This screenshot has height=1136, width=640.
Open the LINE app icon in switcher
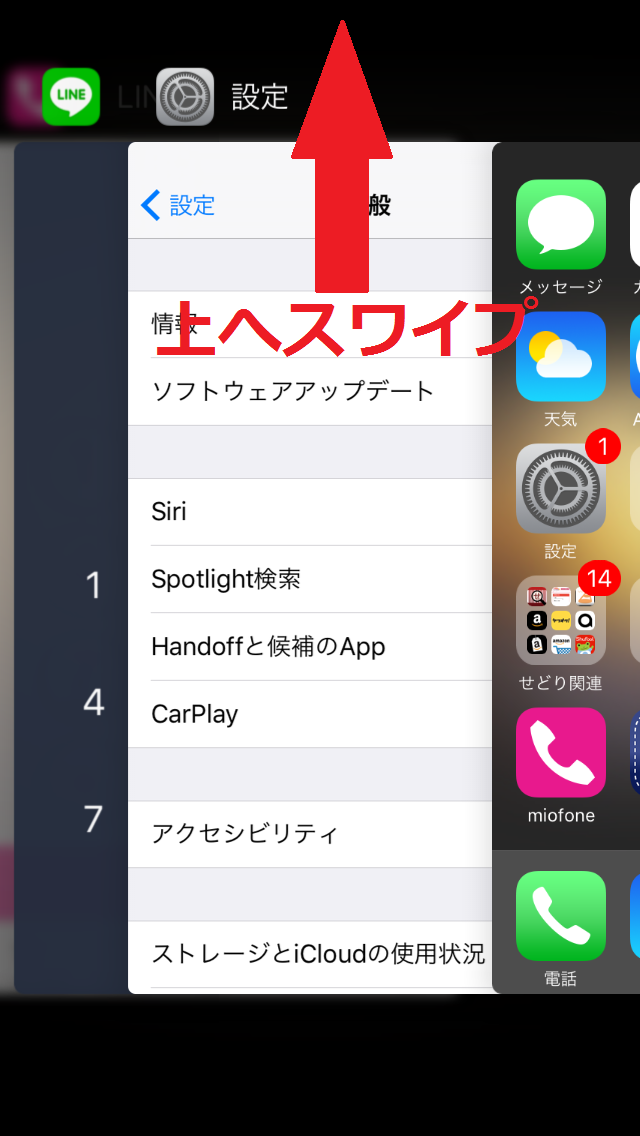click(x=71, y=97)
